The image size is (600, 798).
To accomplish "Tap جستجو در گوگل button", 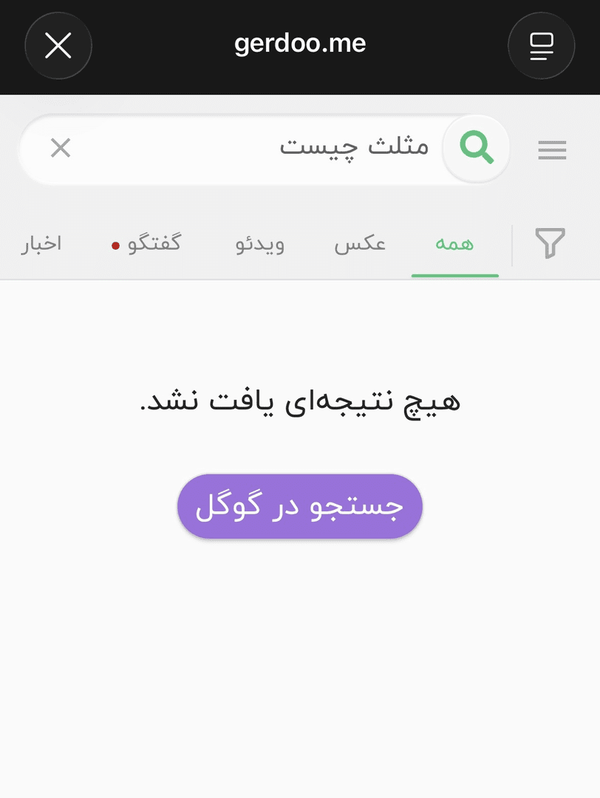I will [x=300, y=506].
